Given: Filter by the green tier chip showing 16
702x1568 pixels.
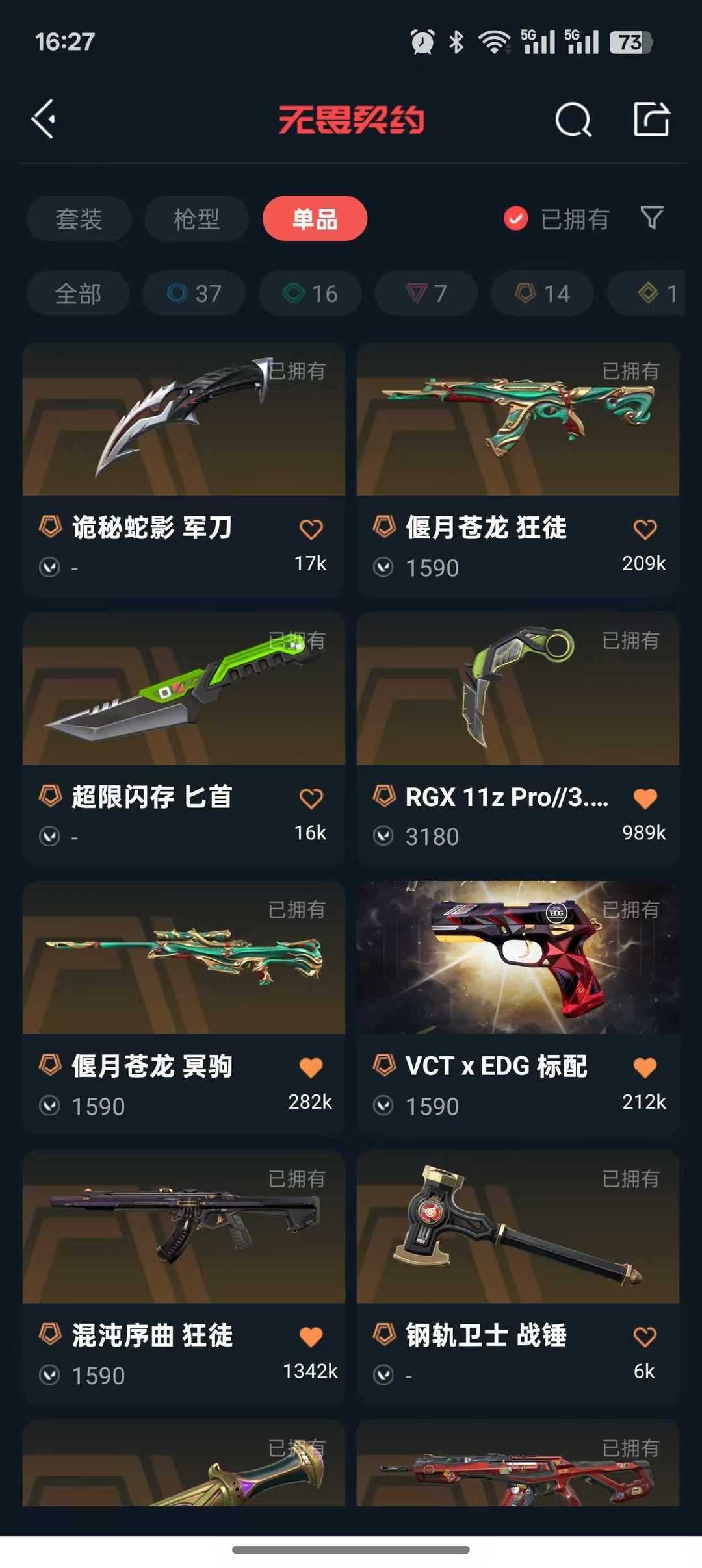Looking at the screenshot, I should pyautogui.click(x=310, y=294).
